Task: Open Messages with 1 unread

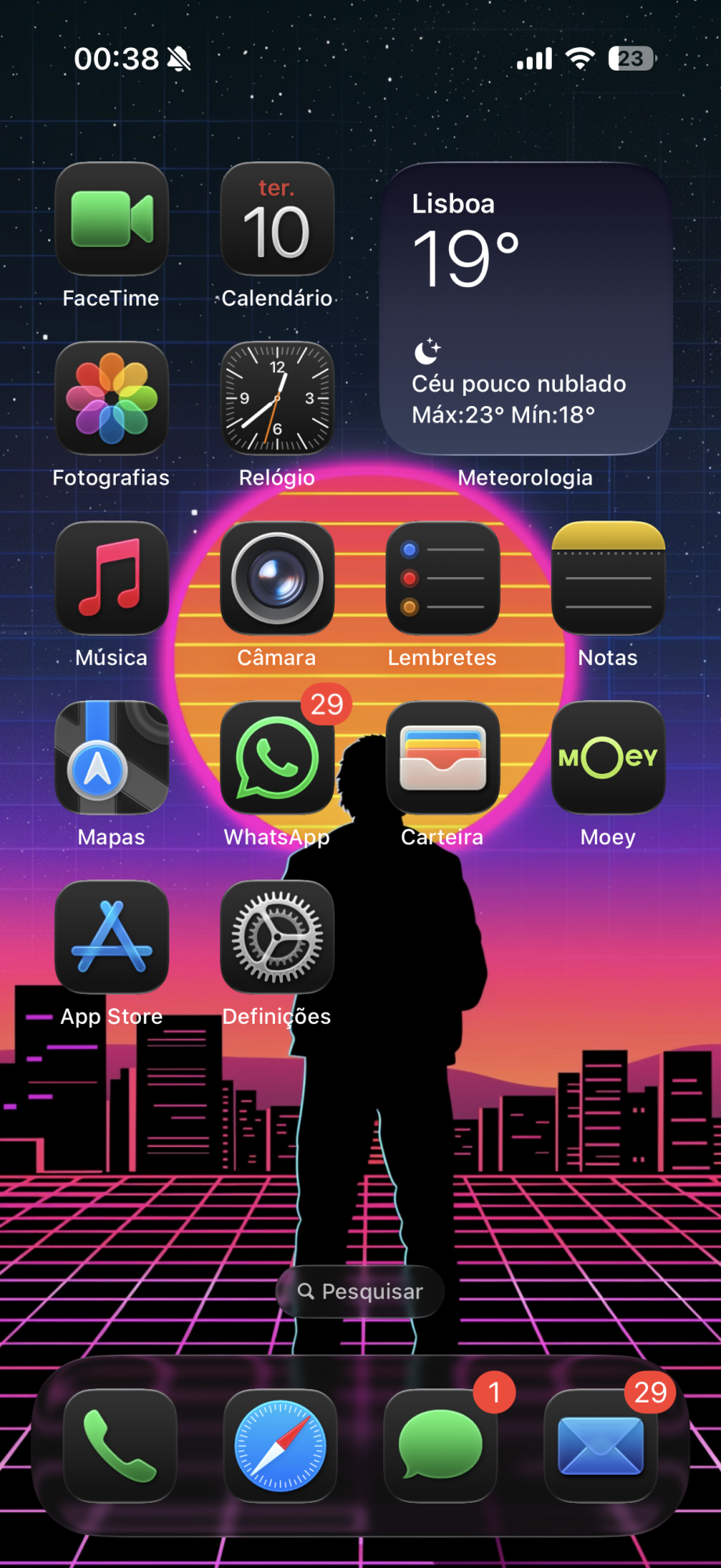Action: pos(440,1446)
